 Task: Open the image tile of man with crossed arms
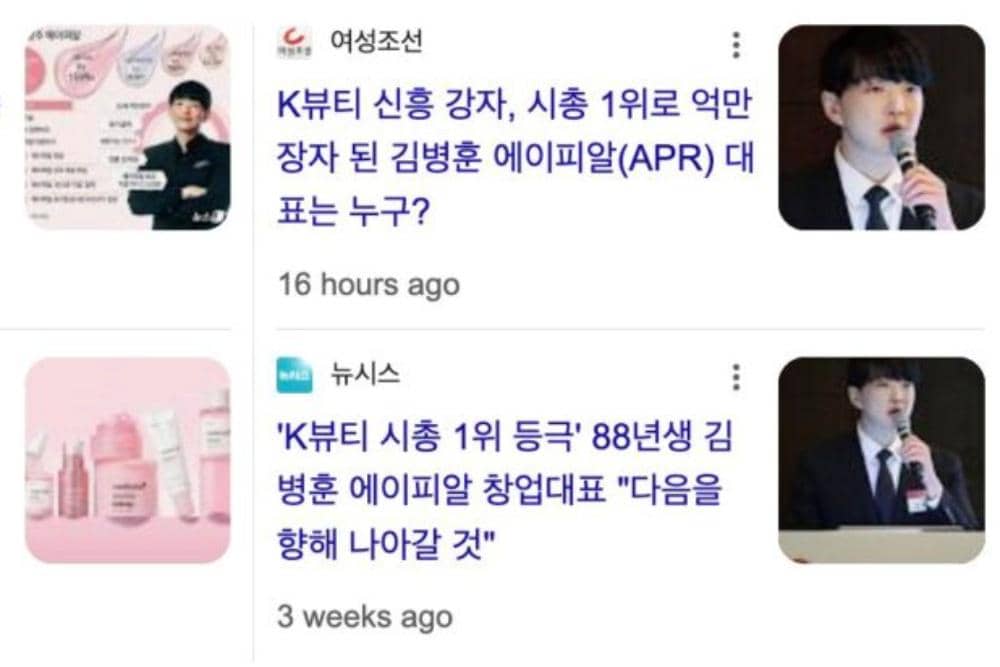pos(127,128)
